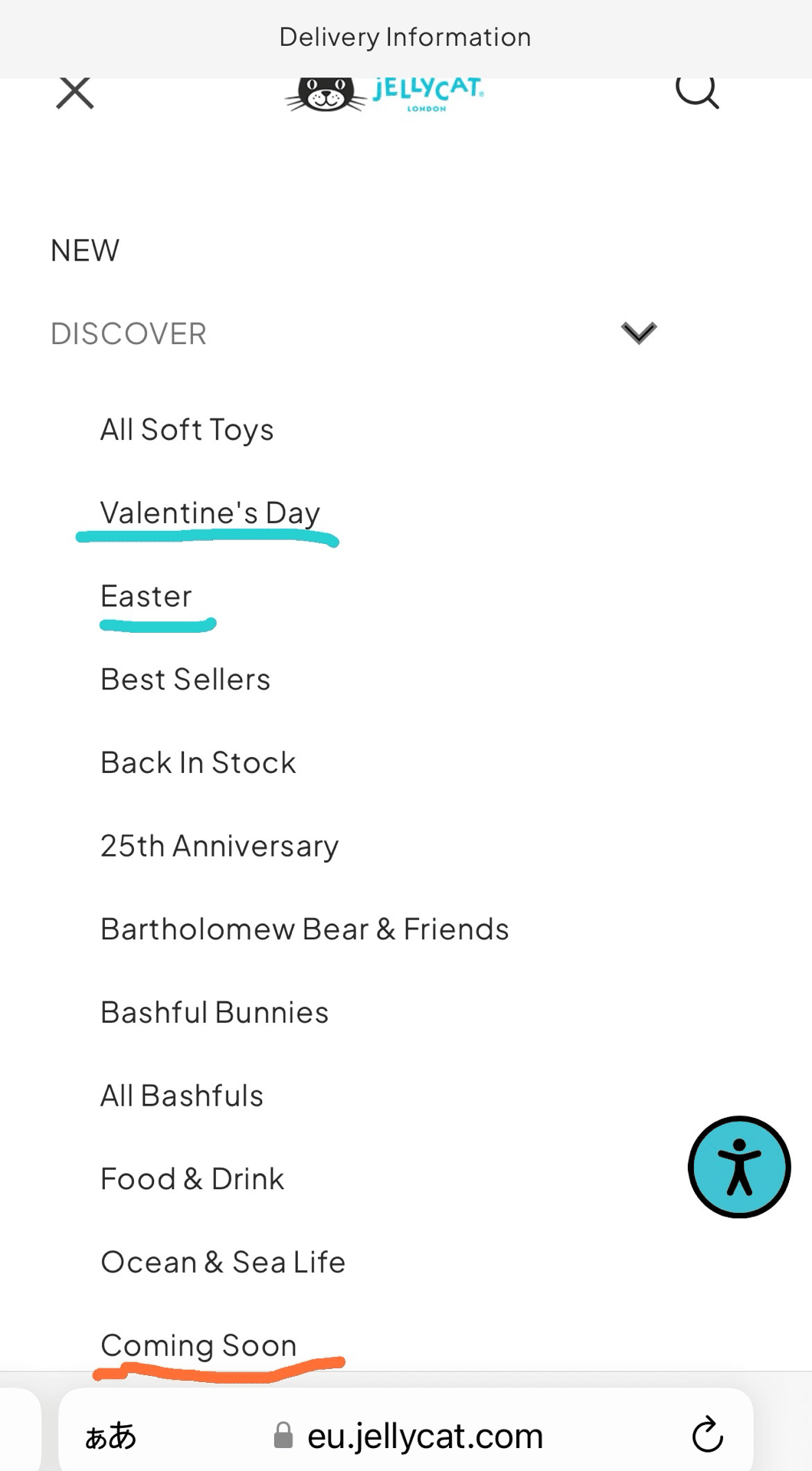
Task: Browse Bashful Bunnies
Action: click(x=214, y=1013)
